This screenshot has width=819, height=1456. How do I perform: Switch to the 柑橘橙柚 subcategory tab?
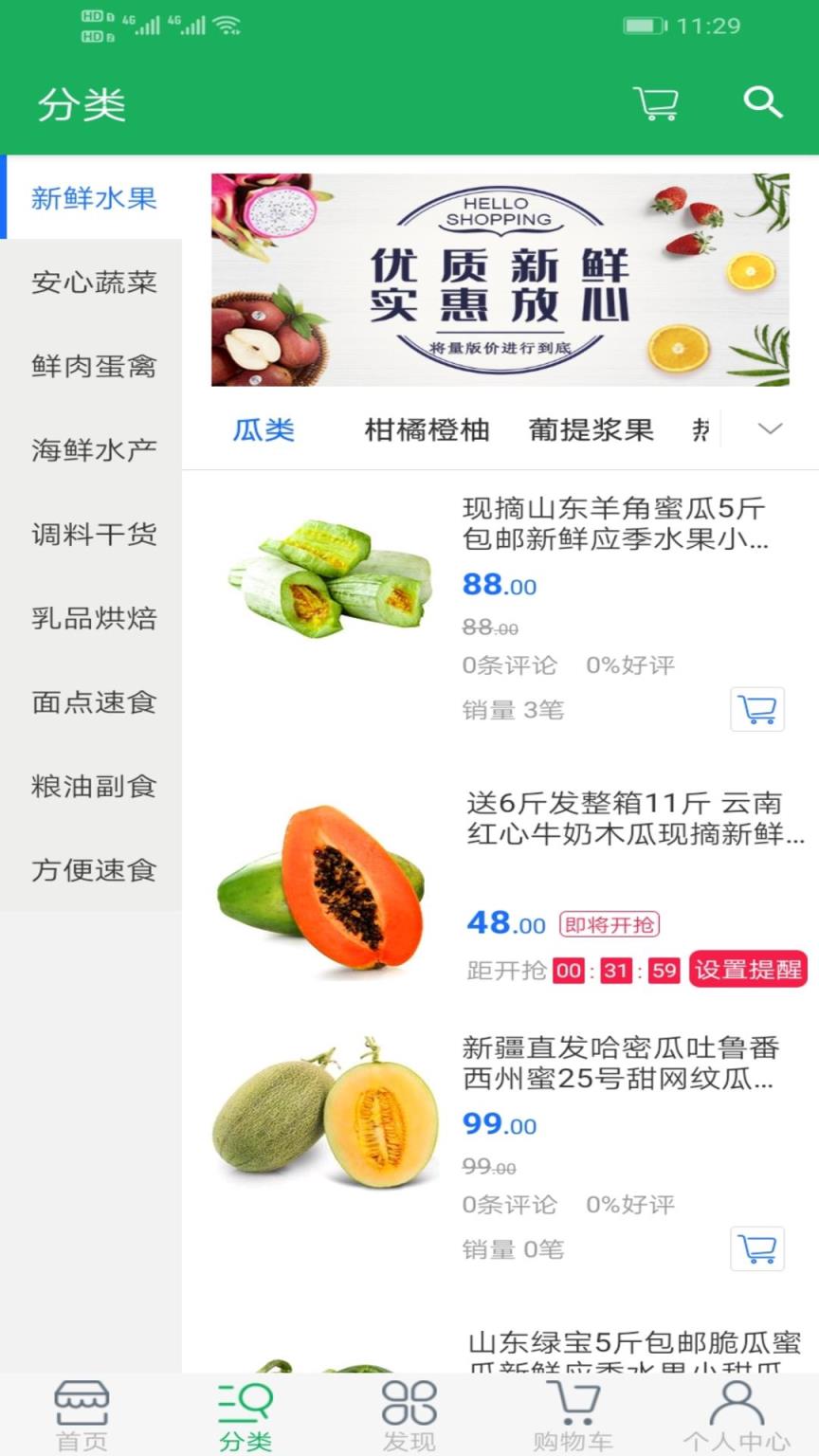pyautogui.click(x=425, y=429)
